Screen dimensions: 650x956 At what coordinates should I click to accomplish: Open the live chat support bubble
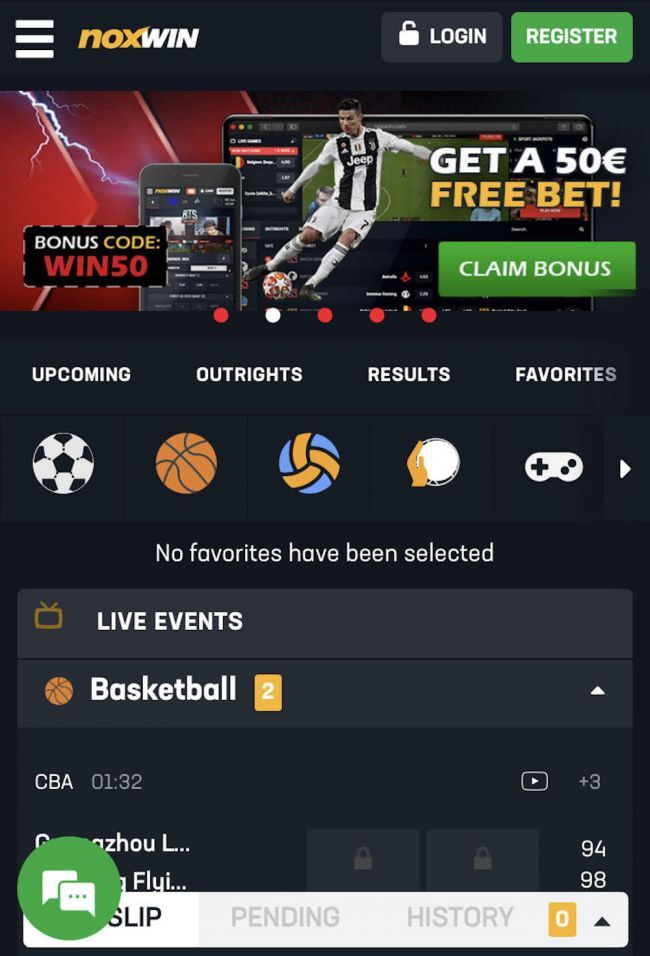pos(69,888)
